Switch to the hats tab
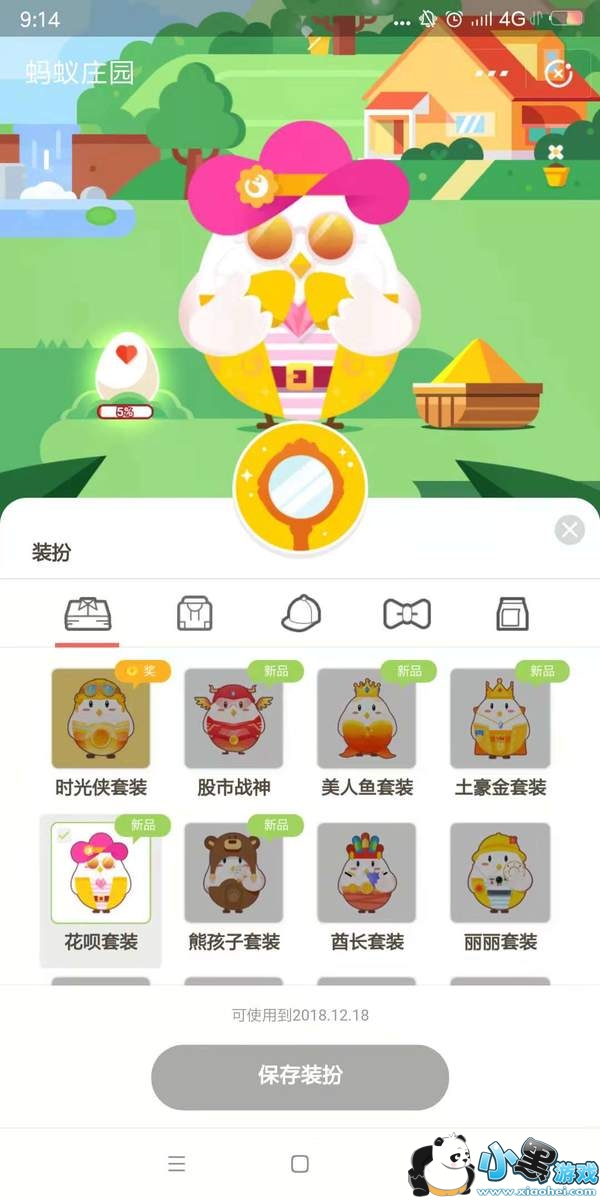Screen dimensions: 600x1200 301,613
